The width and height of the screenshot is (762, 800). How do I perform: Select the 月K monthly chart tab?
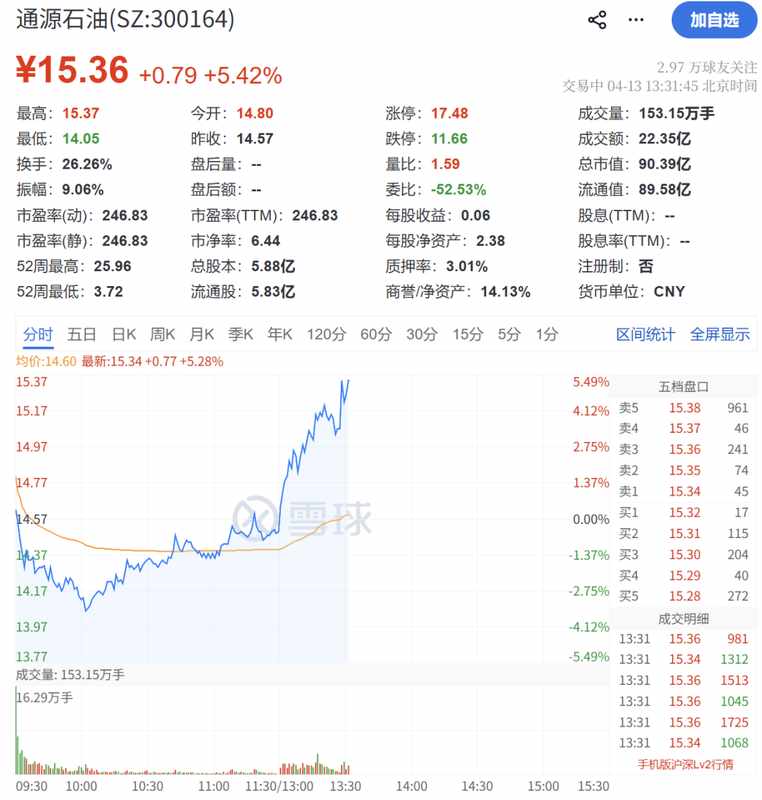click(202, 334)
